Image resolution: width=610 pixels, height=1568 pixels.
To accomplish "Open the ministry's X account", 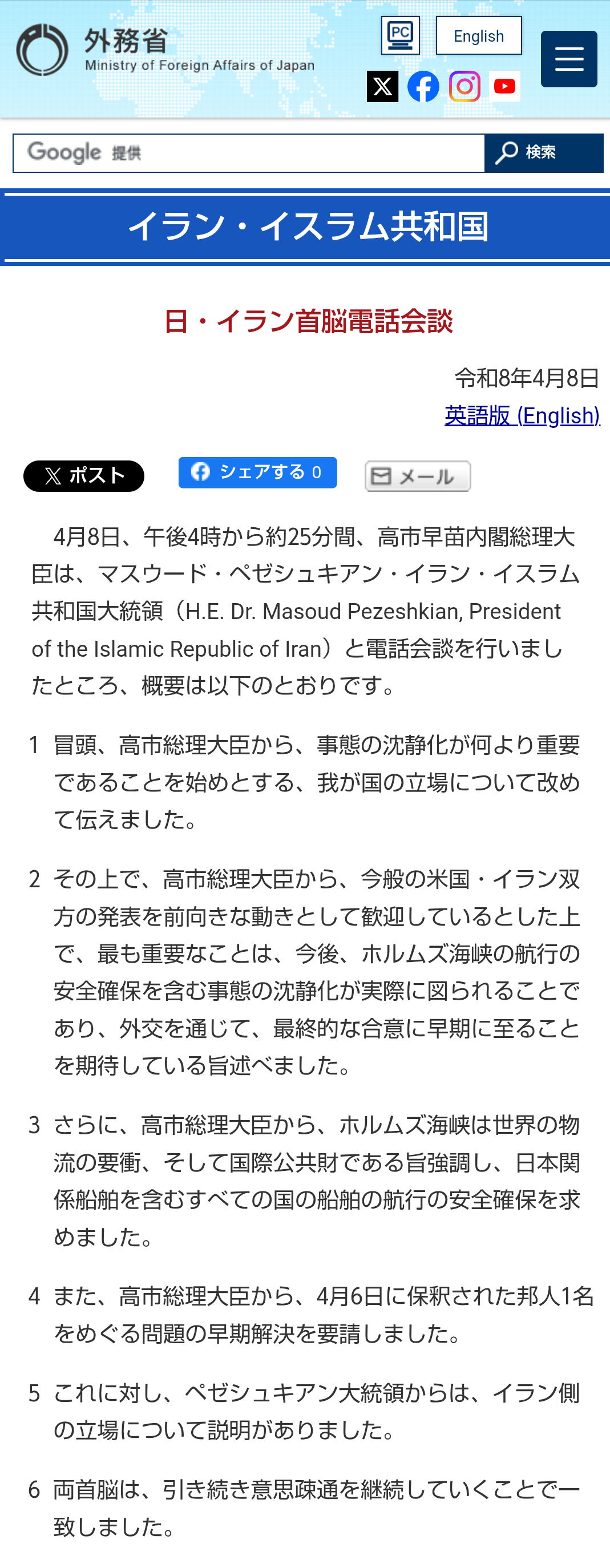I will tap(382, 86).
